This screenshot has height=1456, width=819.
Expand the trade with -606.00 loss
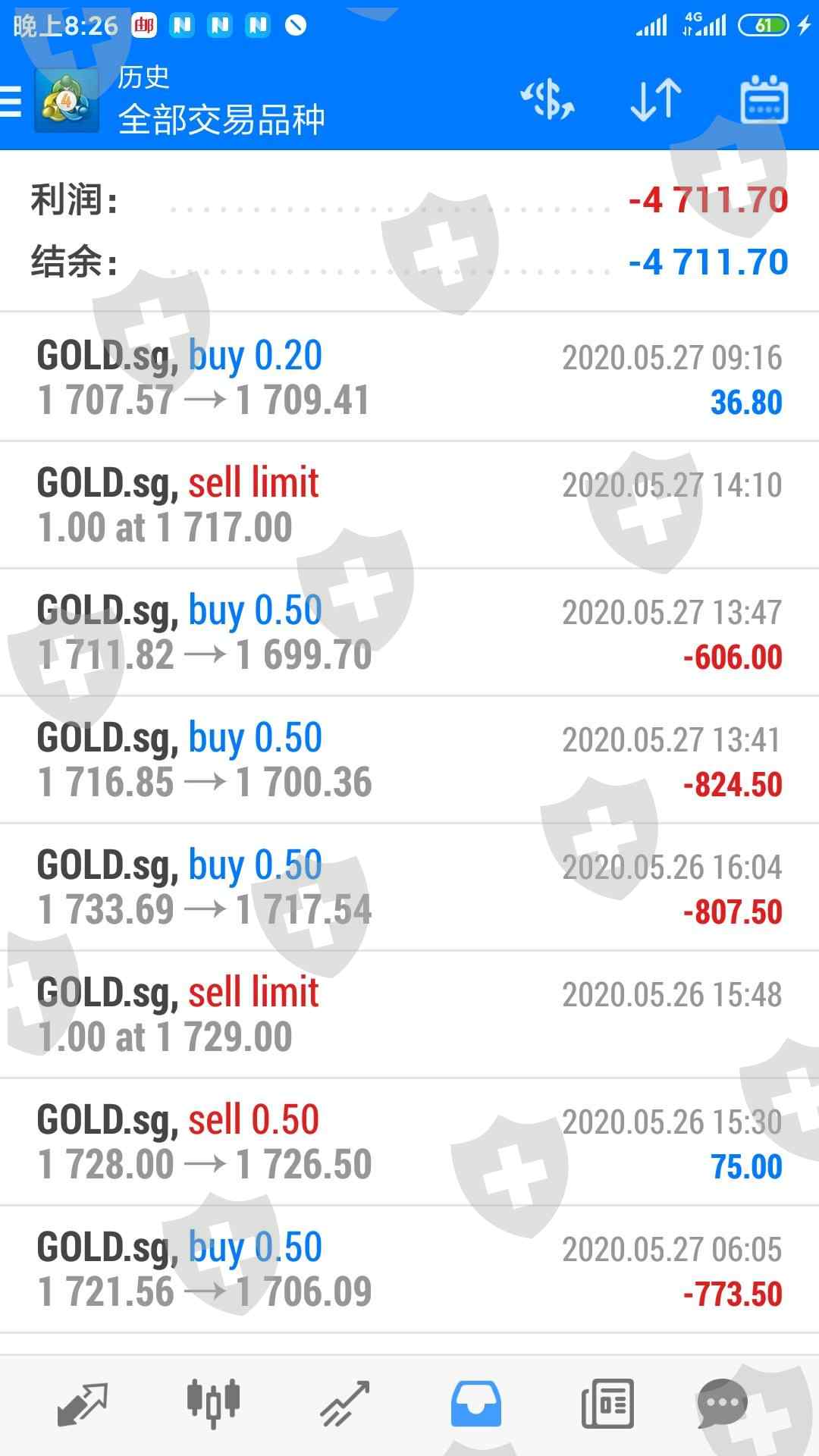click(409, 632)
